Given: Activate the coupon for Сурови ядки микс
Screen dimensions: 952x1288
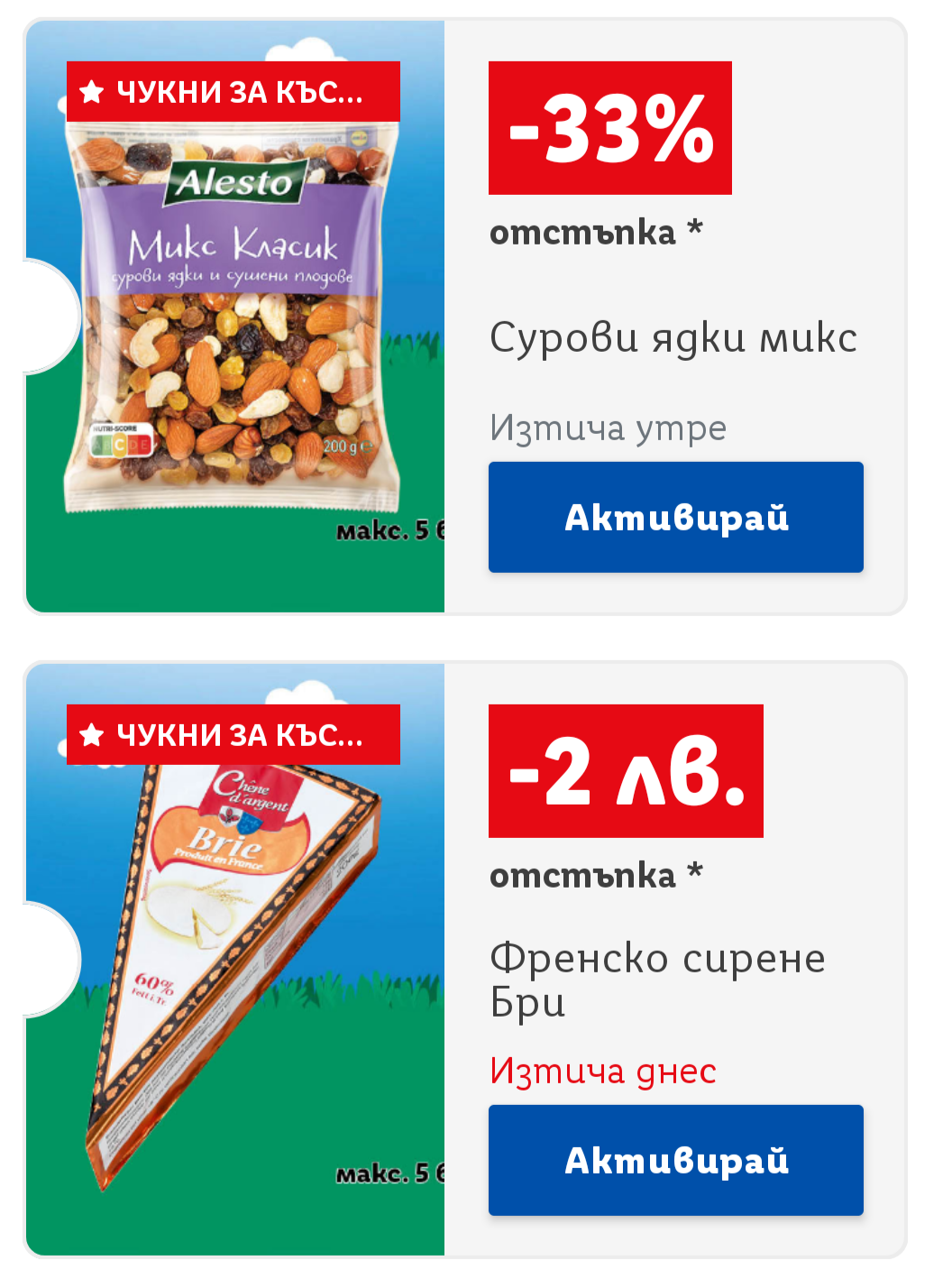Looking at the screenshot, I should 675,517.
